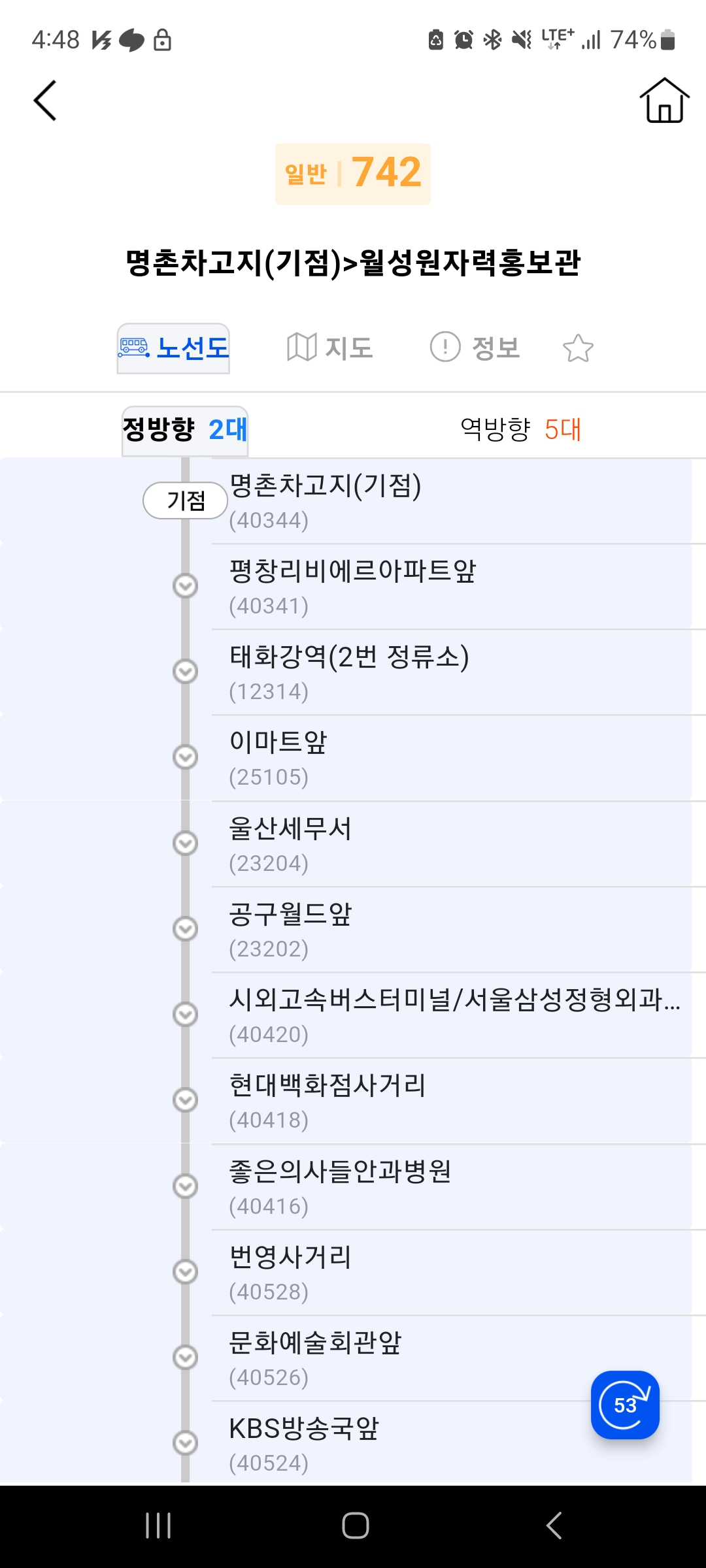Open recent apps from the navigation bar

pyautogui.click(x=158, y=1526)
